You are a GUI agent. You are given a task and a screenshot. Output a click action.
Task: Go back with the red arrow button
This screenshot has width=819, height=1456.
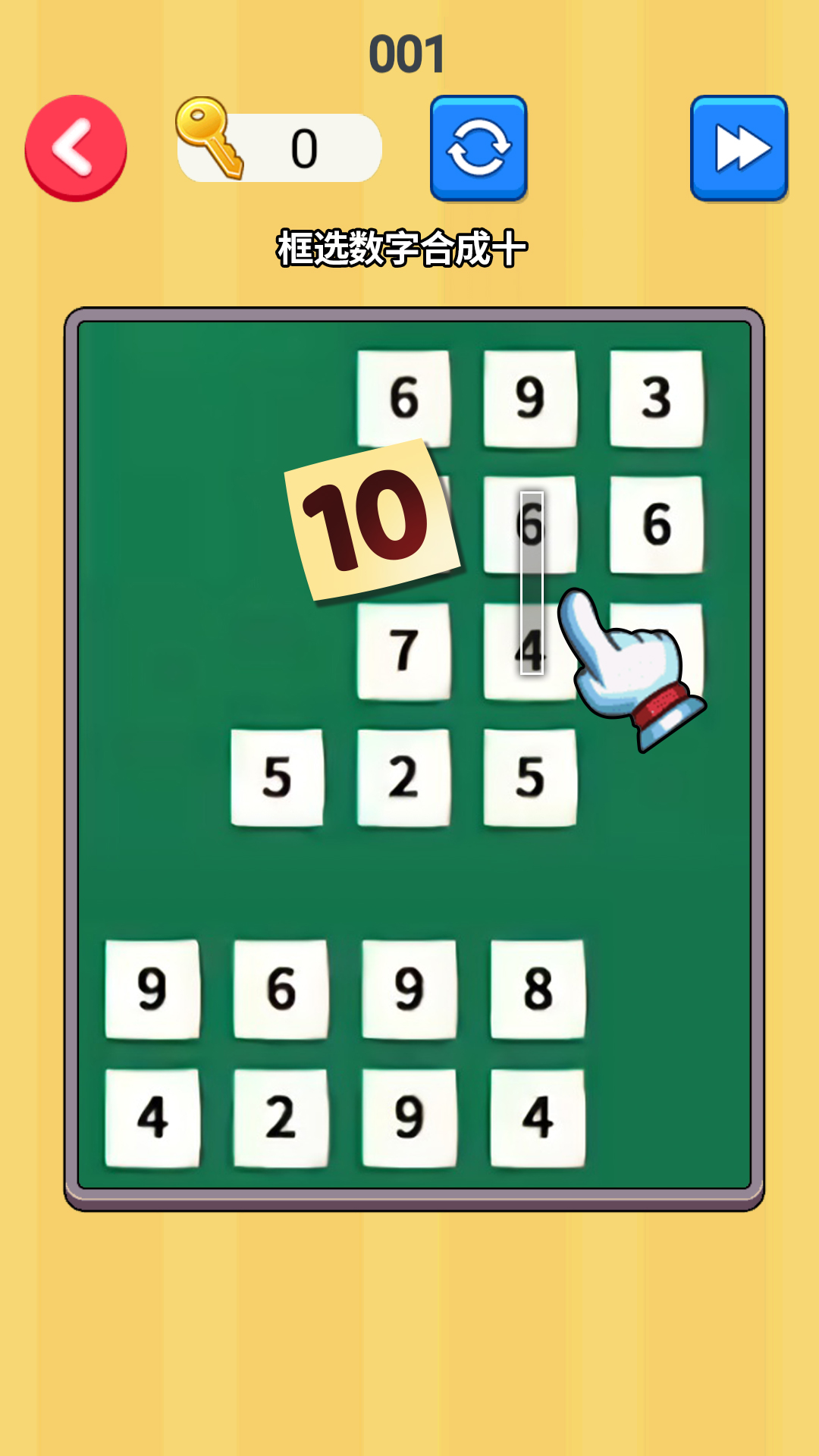(76, 148)
